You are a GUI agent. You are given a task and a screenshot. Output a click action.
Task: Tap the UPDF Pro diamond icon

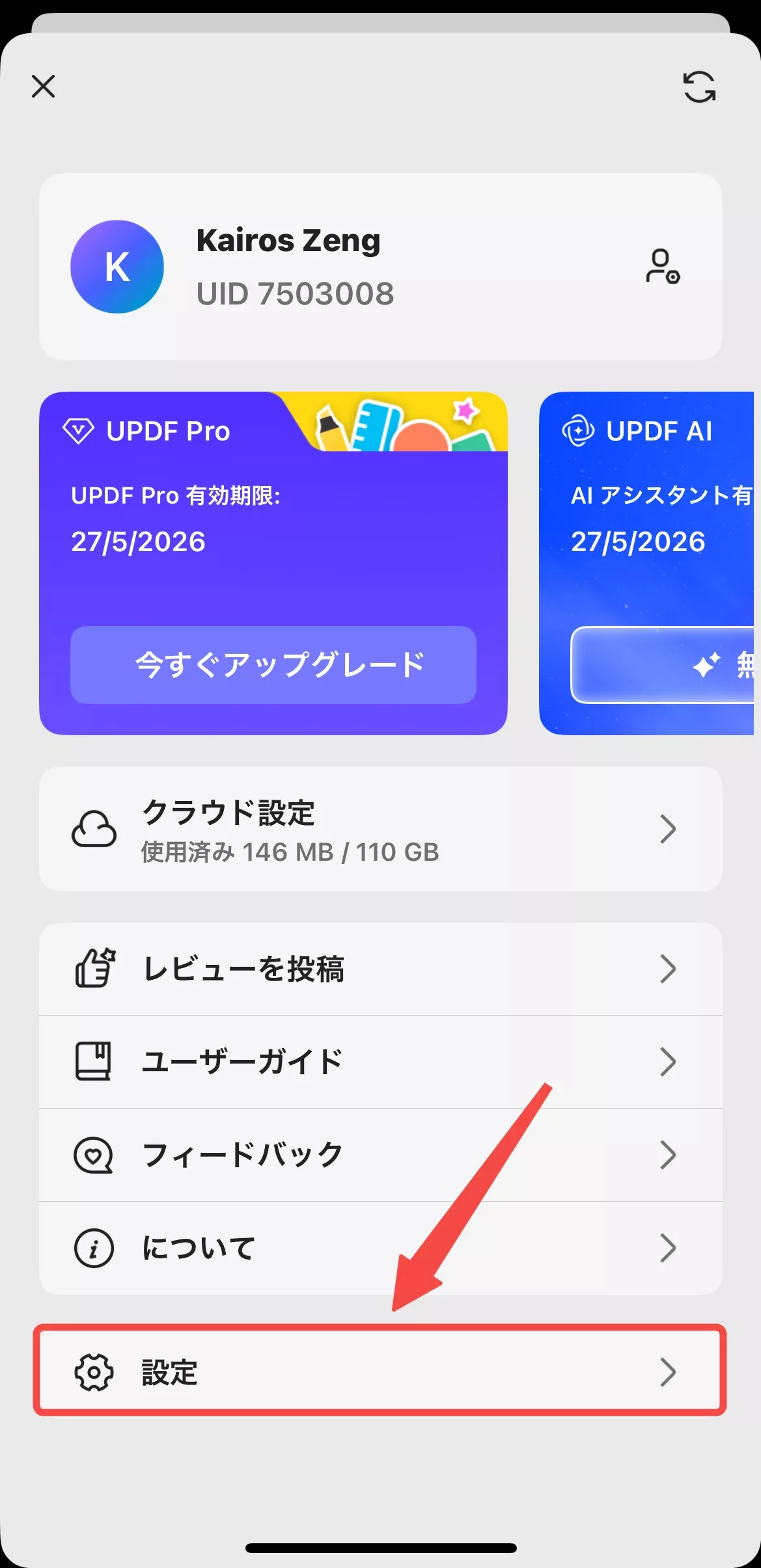click(x=79, y=430)
